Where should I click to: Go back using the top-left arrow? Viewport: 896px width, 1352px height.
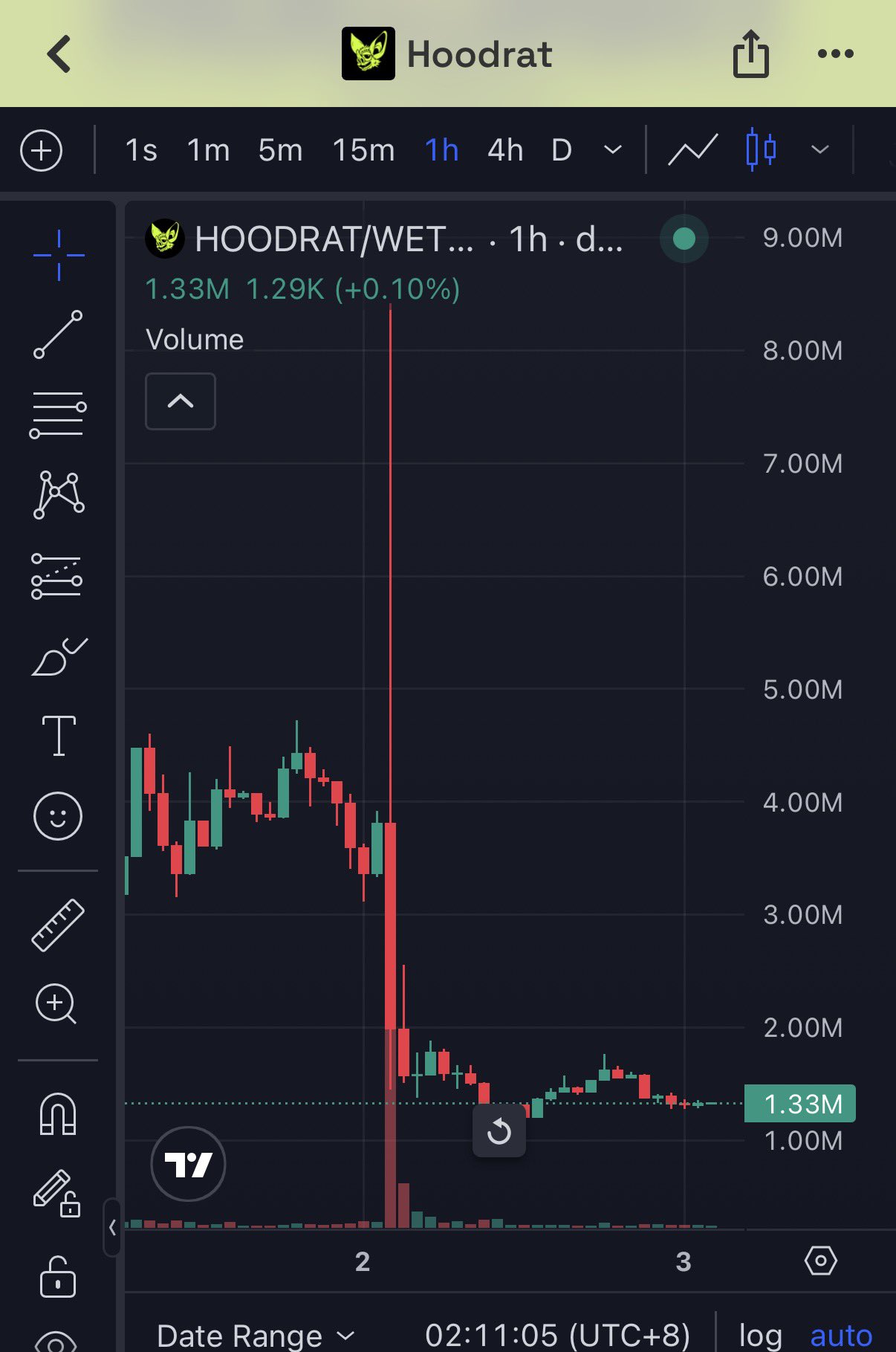(59, 54)
